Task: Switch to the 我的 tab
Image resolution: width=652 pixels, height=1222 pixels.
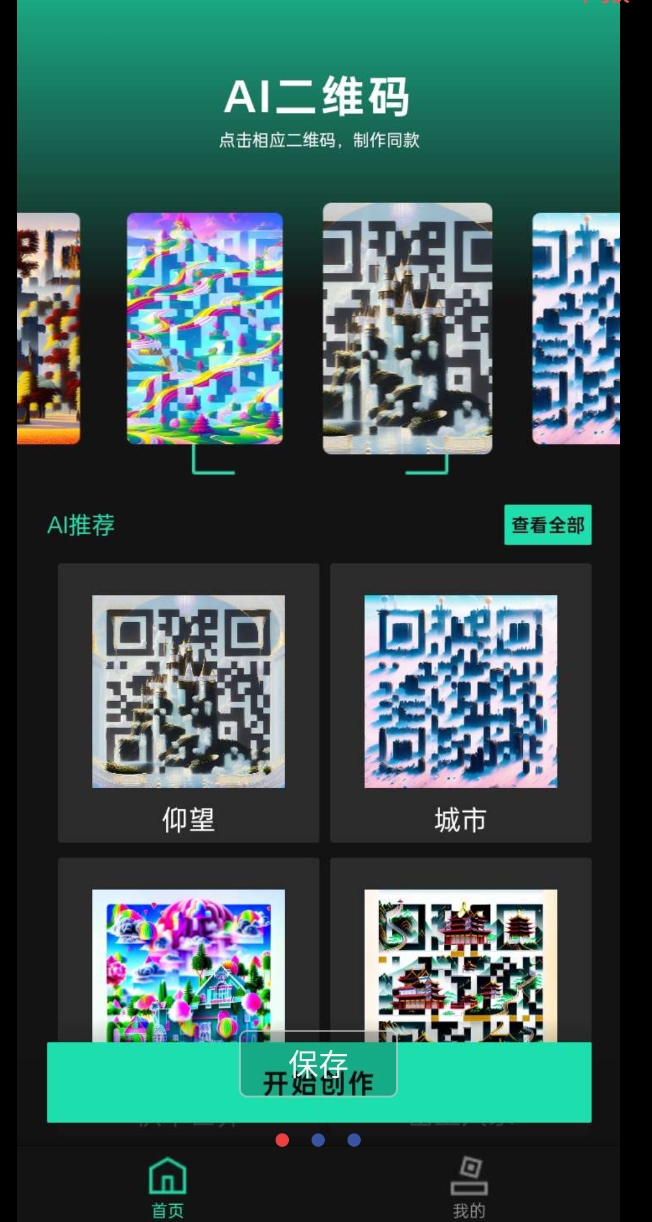Action: [468, 1187]
